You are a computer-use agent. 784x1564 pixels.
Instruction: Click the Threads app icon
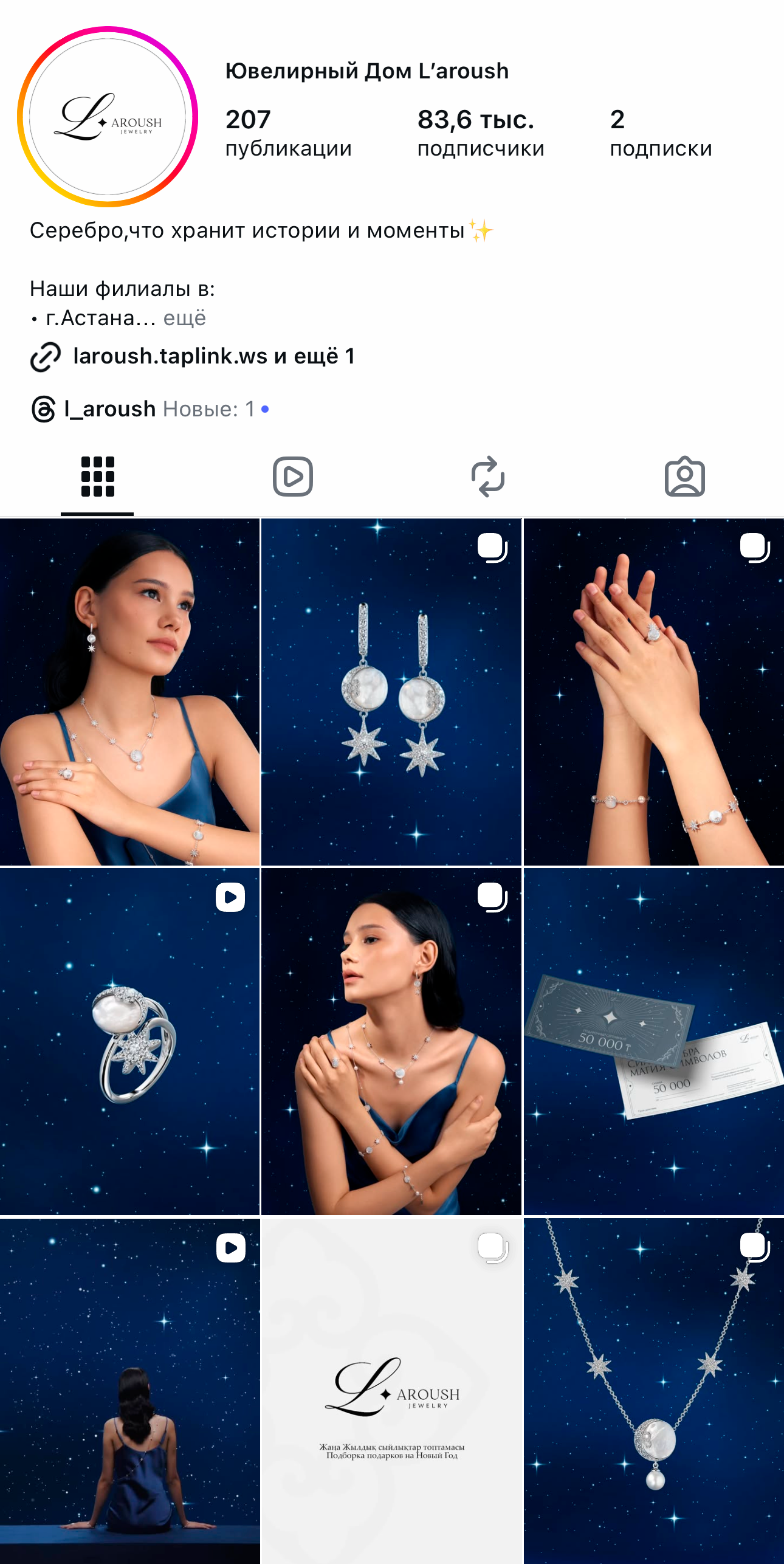(x=43, y=408)
